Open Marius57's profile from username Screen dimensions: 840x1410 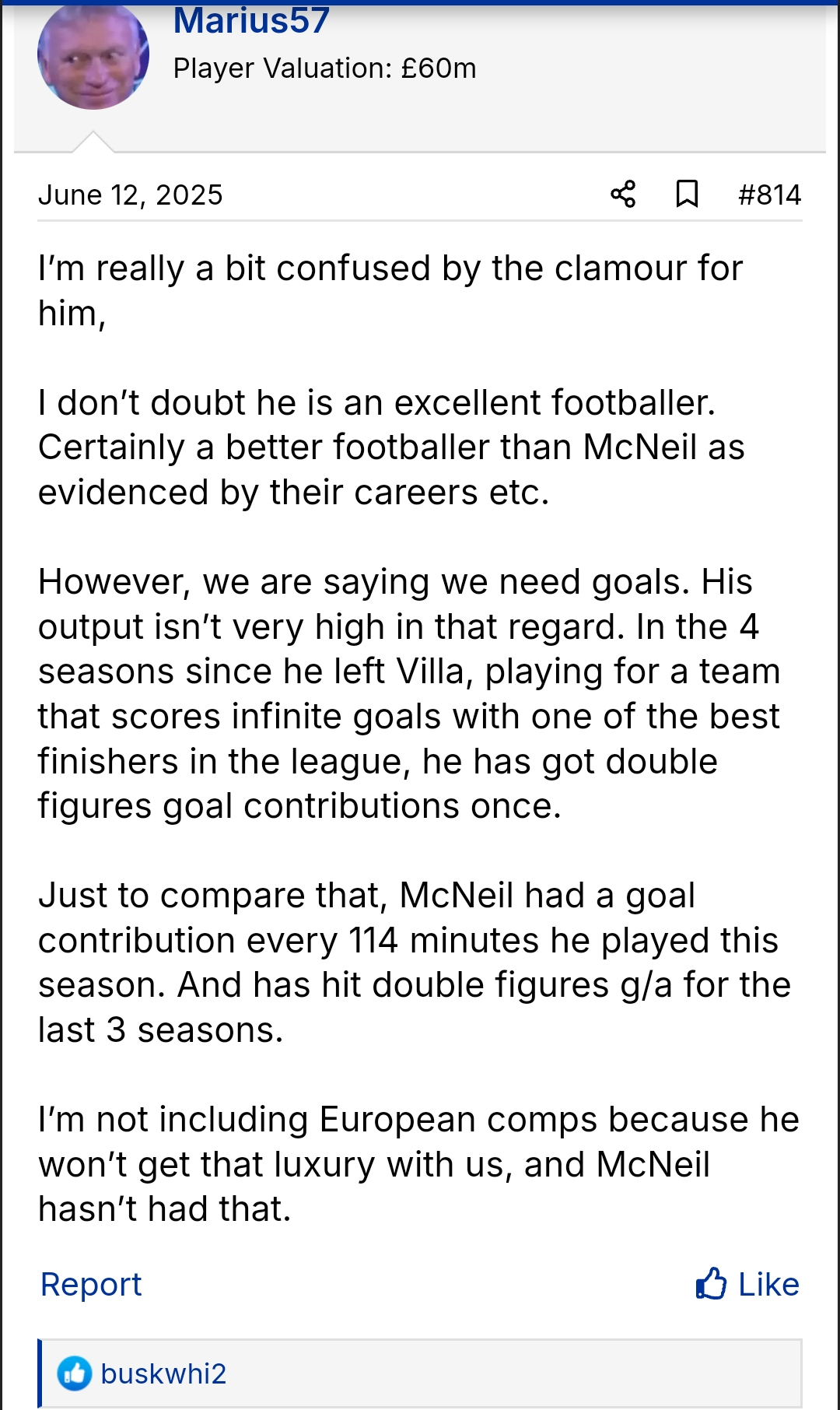pyautogui.click(x=251, y=22)
